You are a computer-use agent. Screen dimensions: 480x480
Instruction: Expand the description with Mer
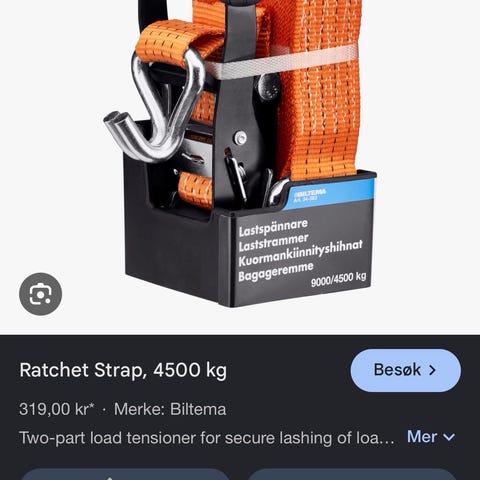(431, 437)
